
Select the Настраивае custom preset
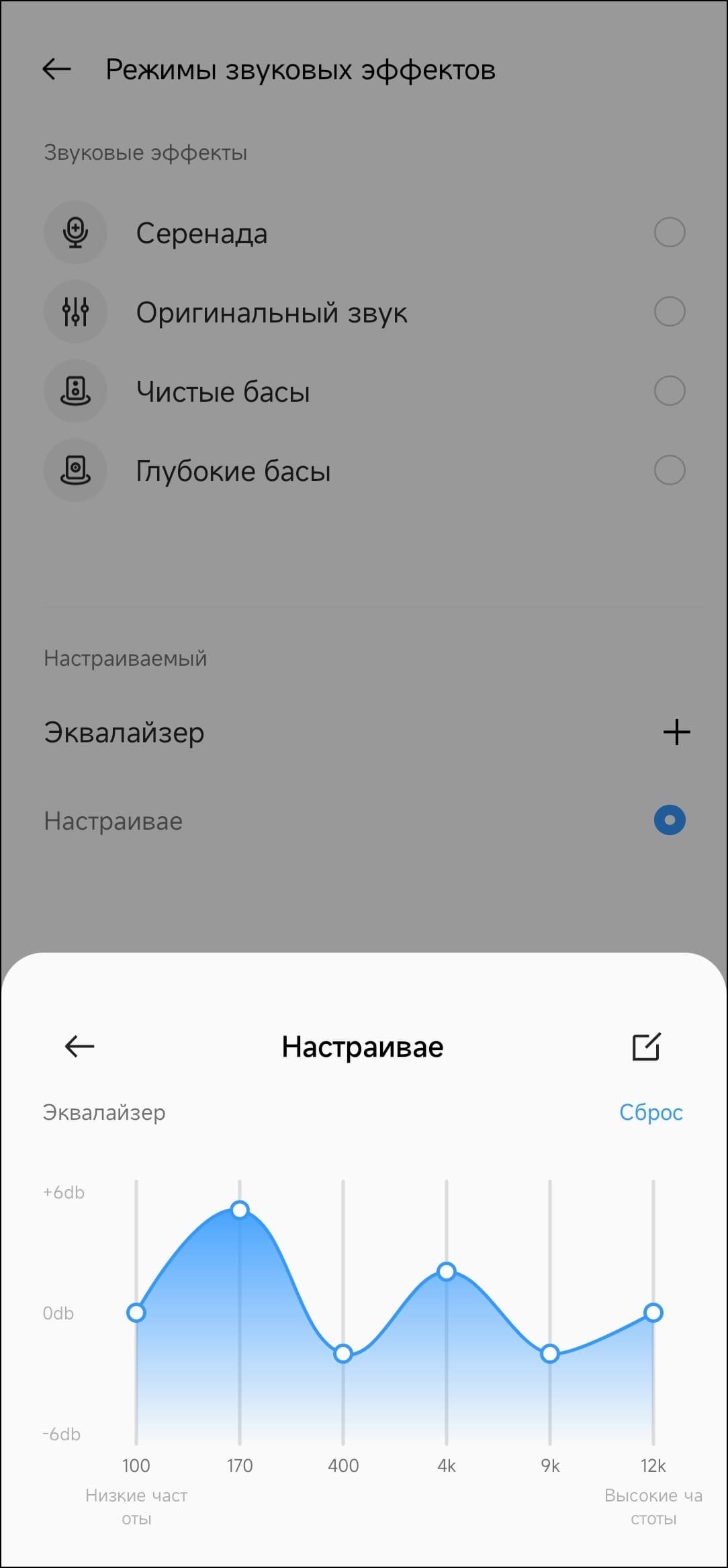coord(669,820)
